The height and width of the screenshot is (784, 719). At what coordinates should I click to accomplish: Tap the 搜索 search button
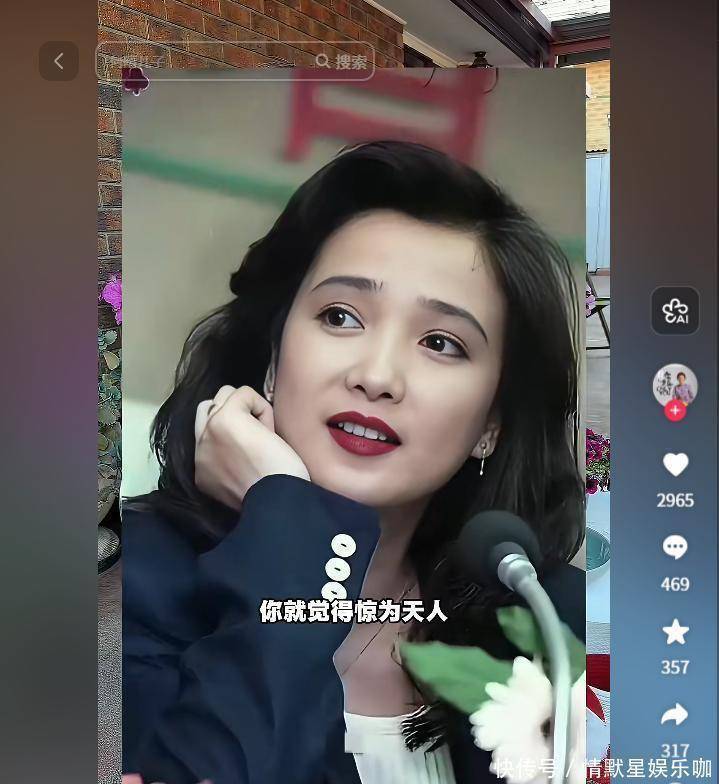pos(342,61)
